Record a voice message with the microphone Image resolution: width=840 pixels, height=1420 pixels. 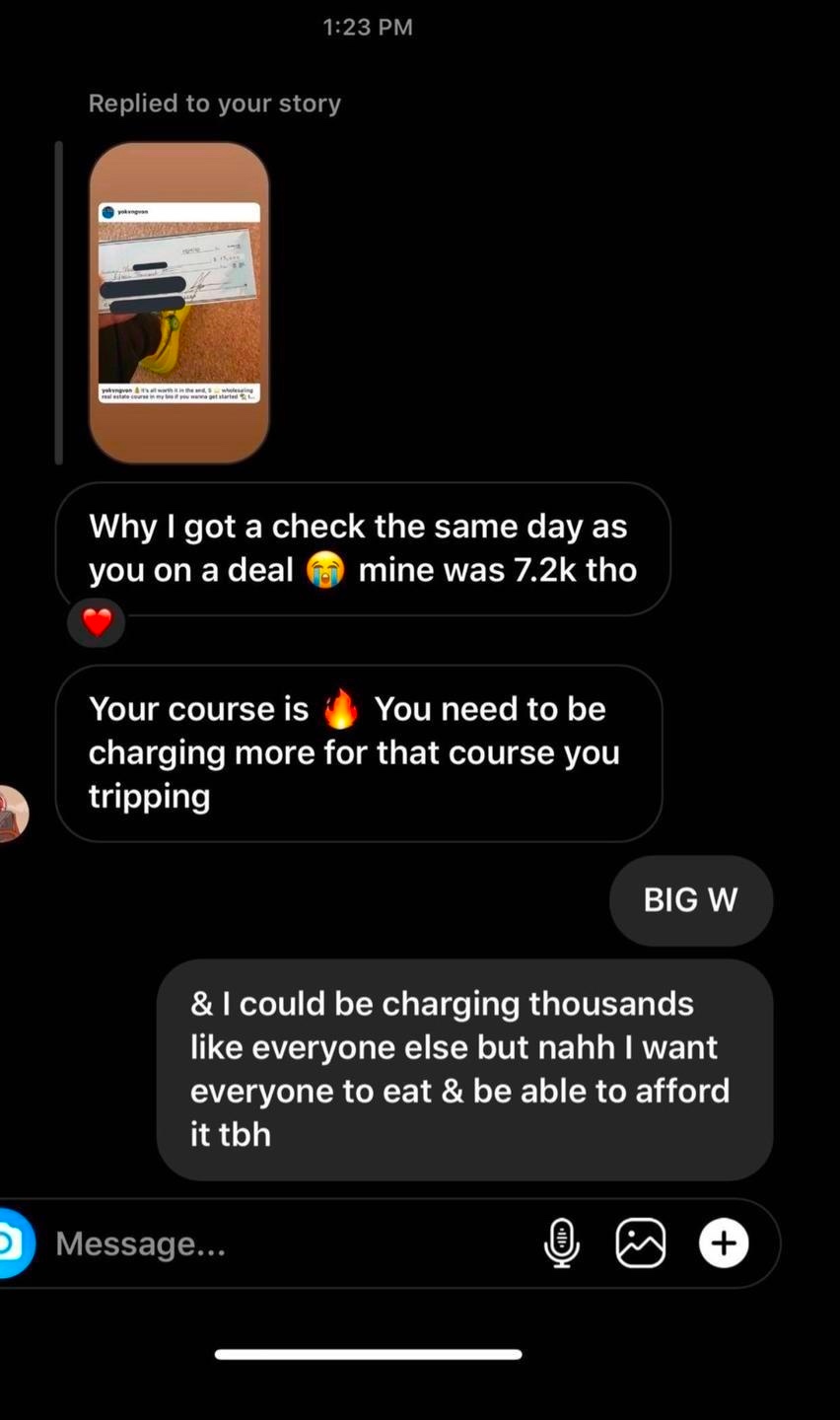click(561, 1242)
